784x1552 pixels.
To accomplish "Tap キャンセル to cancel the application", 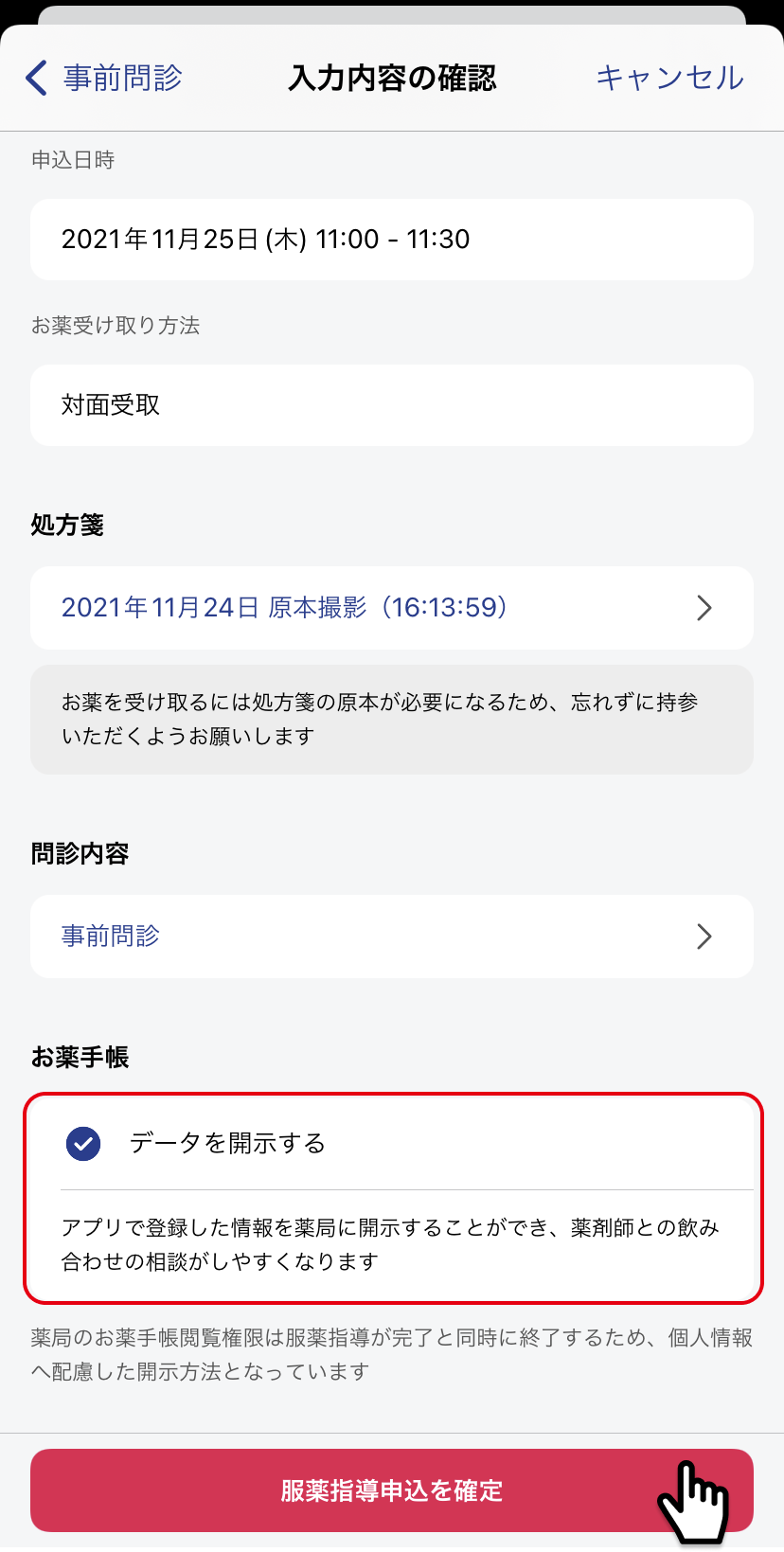I will (669, 78).
